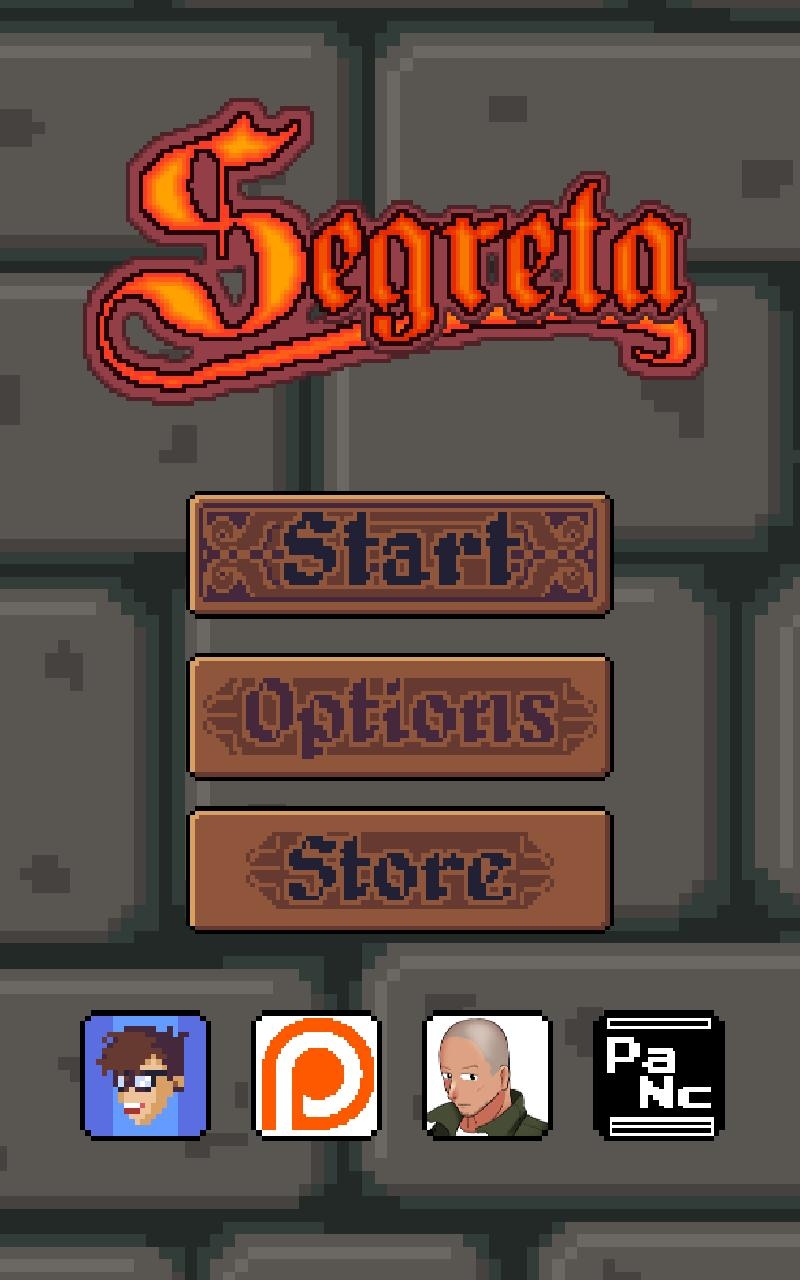
Task: Open the PaNc icon
Action: coord(659,1075)
